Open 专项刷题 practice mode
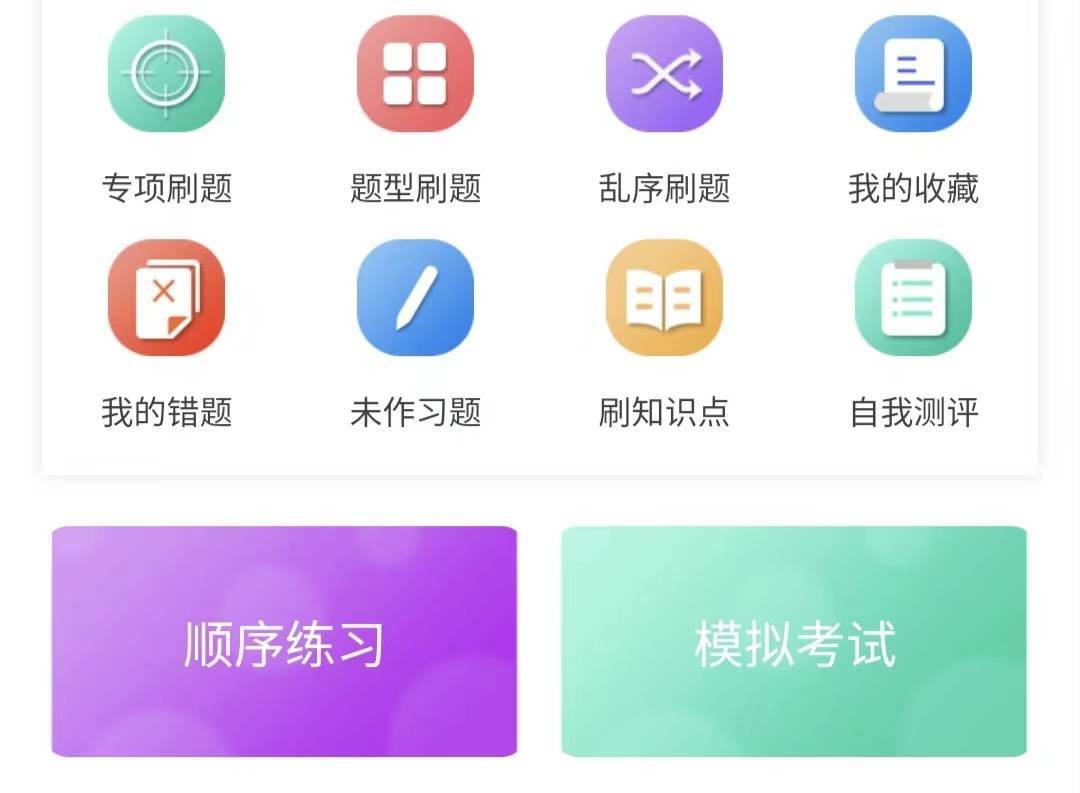Viewport: 1080px width, 793px height. 166,74
